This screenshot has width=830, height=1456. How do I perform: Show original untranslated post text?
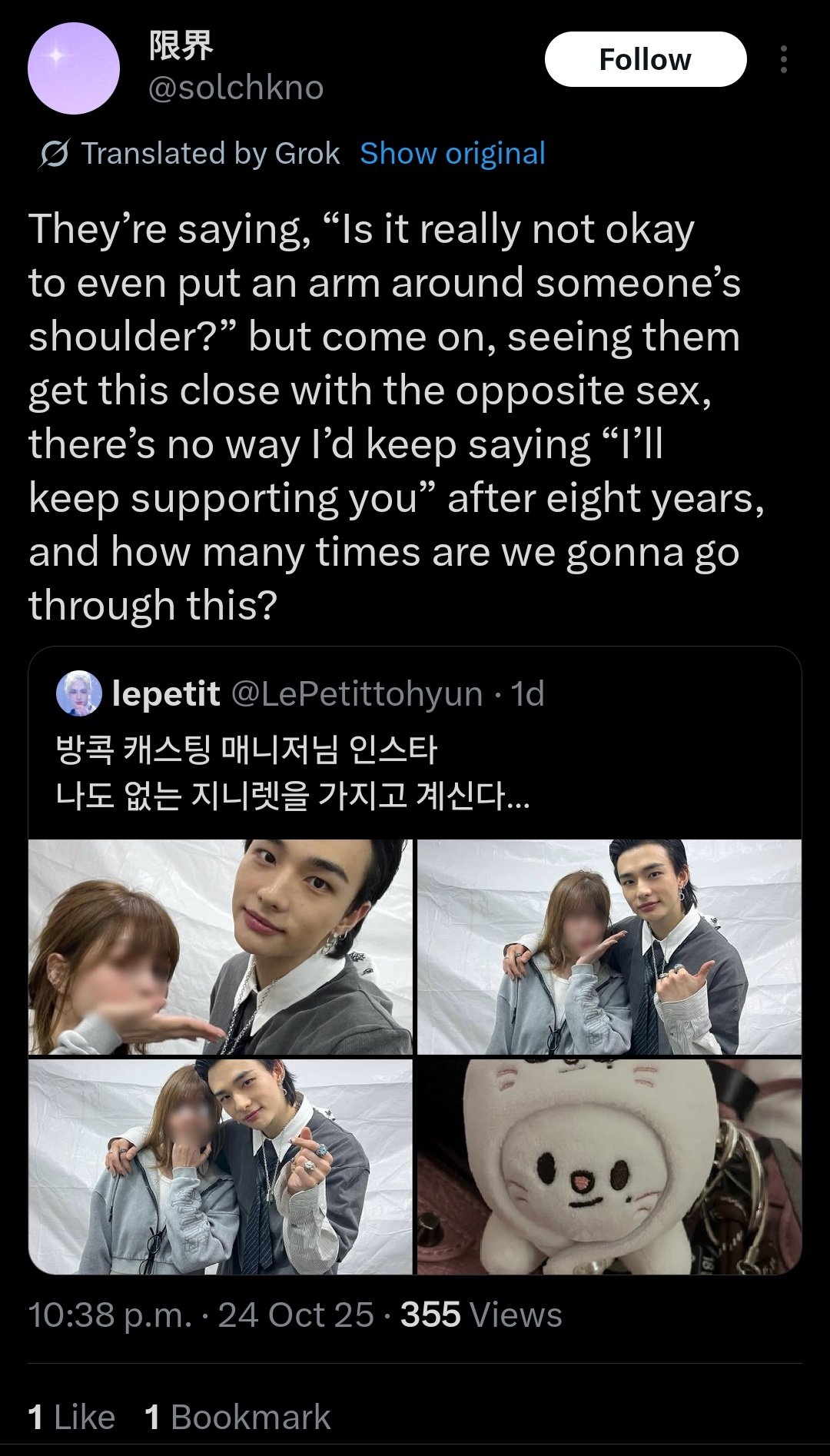[453, 154]
